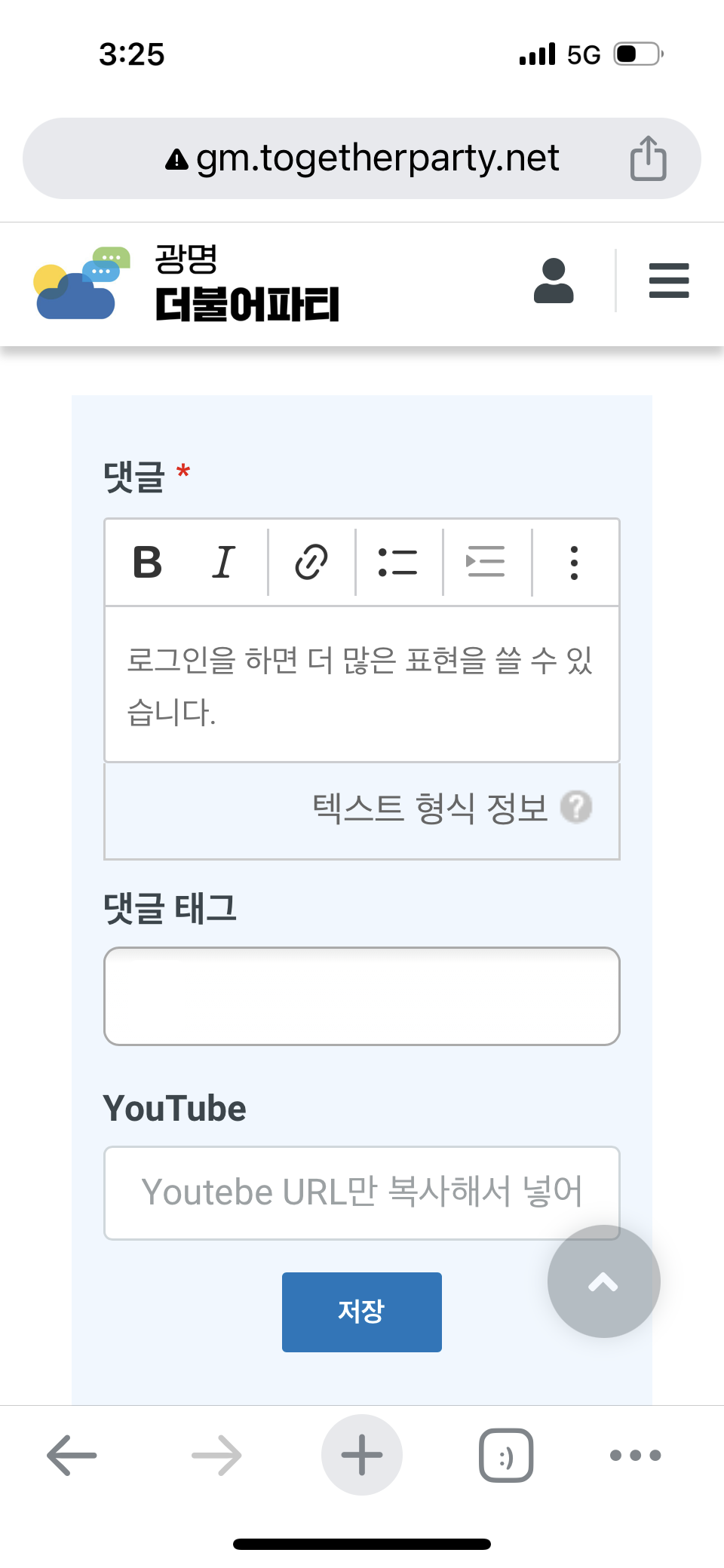
Task: Tap the 댓글 태그 input field
Action: tap(362, 996)
